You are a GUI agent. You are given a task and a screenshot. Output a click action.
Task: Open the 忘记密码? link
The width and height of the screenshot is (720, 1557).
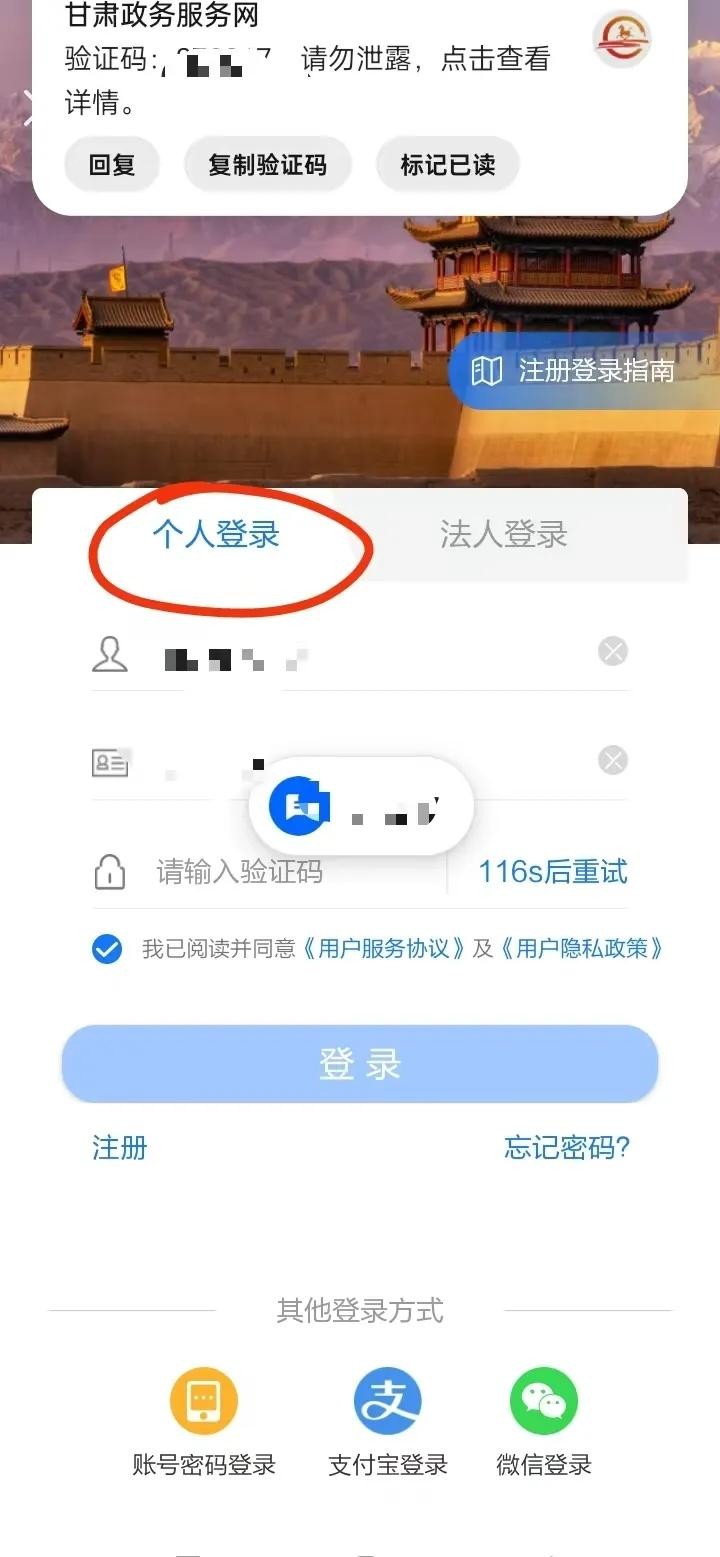pos(567,1147)
